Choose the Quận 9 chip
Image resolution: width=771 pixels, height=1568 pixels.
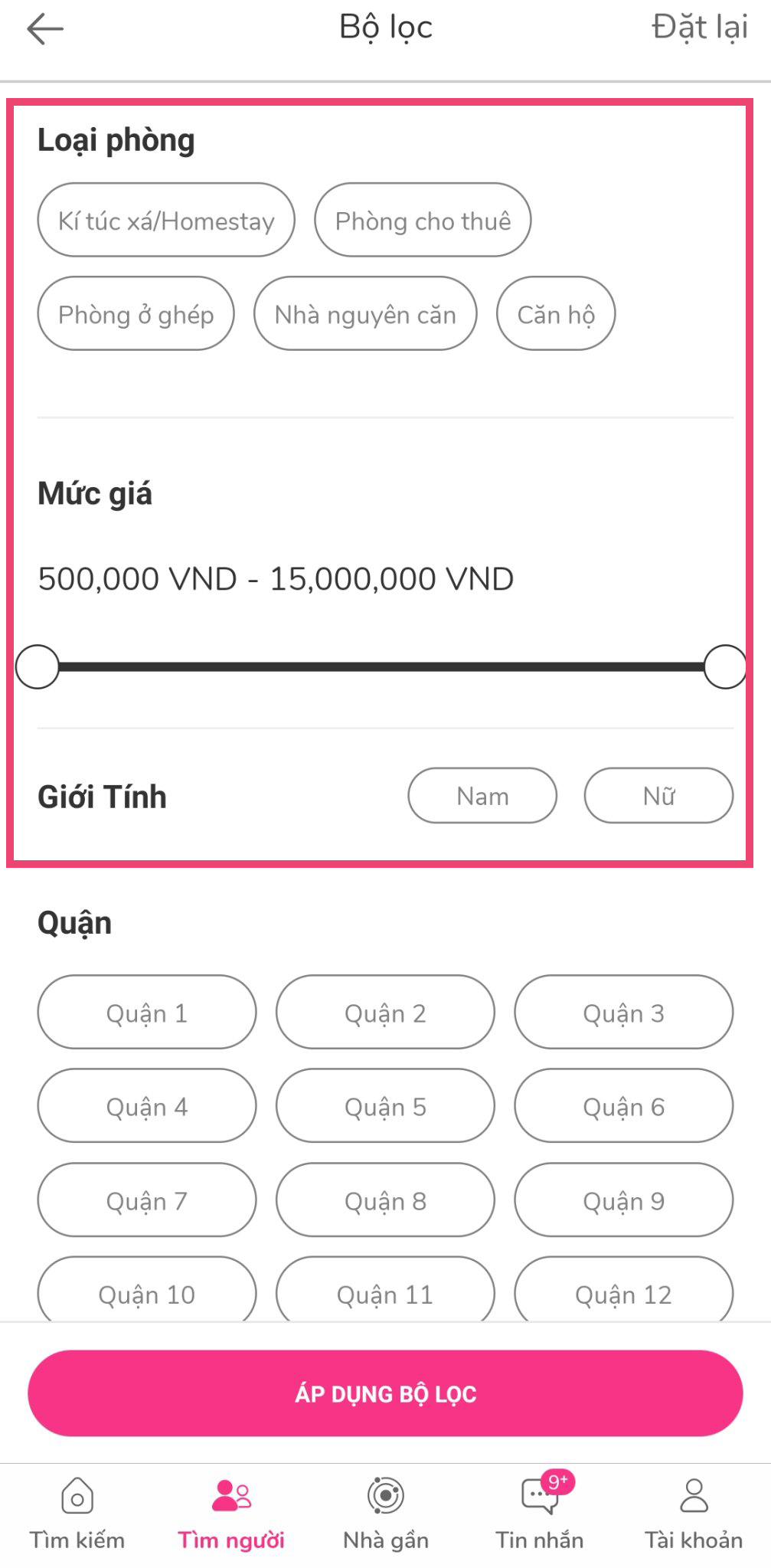(x=623, y=1200)
